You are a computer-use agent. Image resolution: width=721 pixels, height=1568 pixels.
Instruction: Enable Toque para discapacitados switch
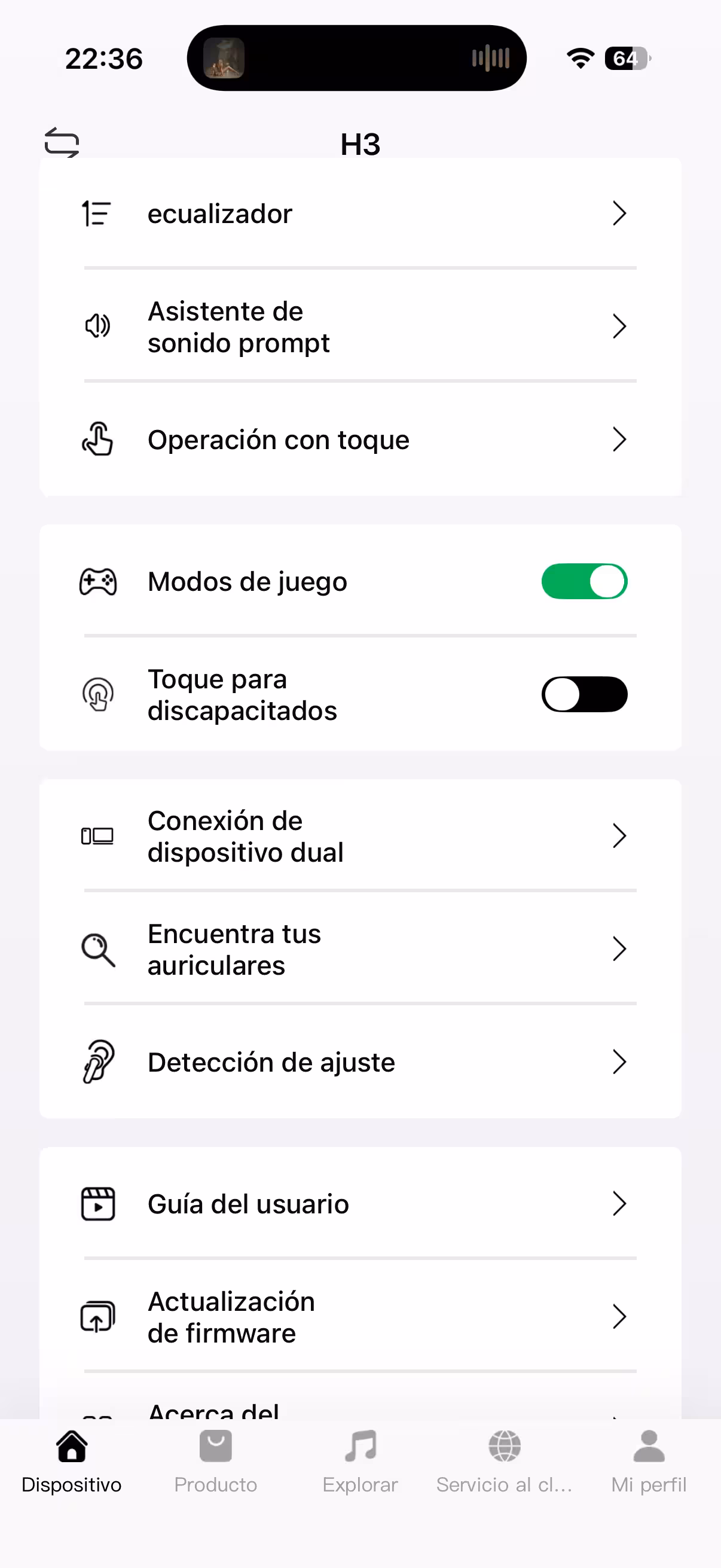(x=583, y=694)
